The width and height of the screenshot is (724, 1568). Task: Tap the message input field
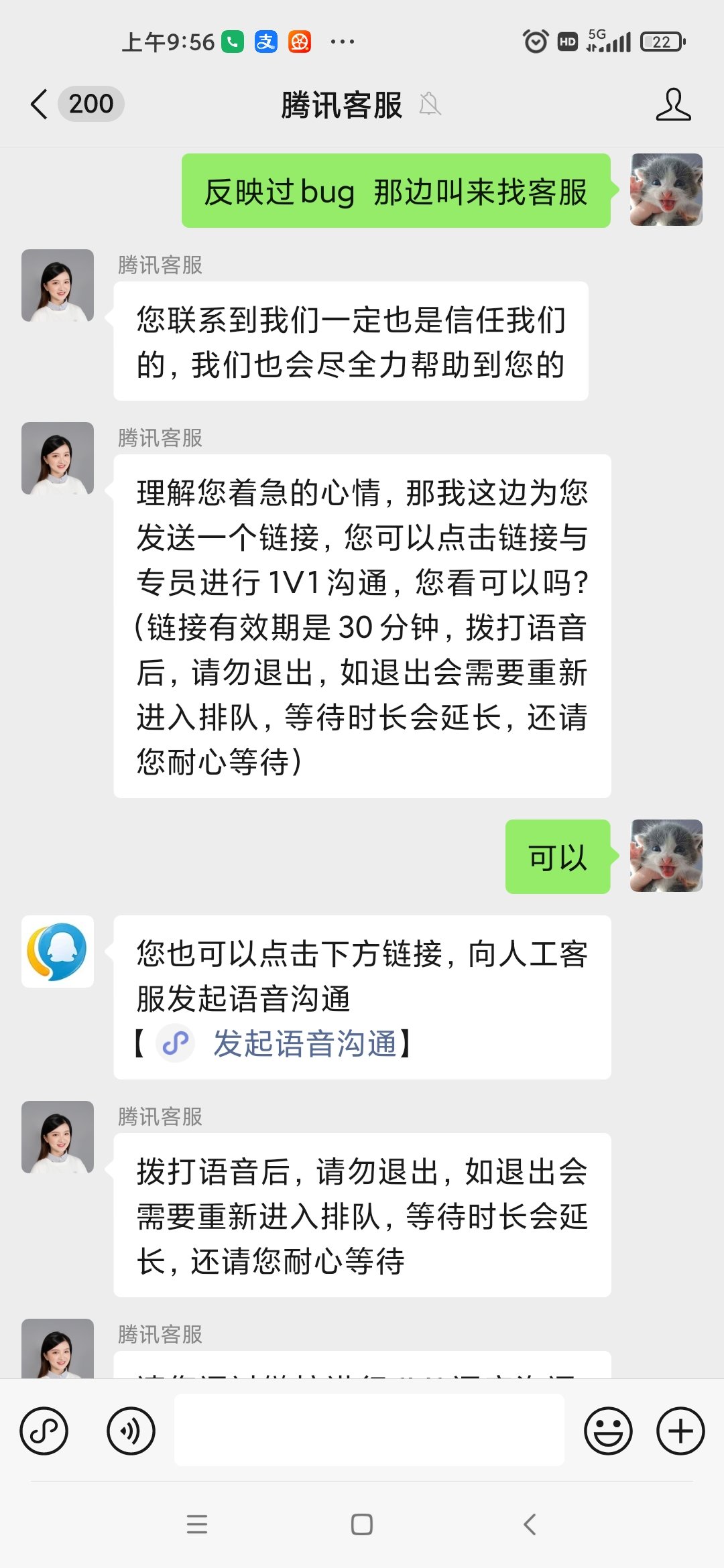367,1434
